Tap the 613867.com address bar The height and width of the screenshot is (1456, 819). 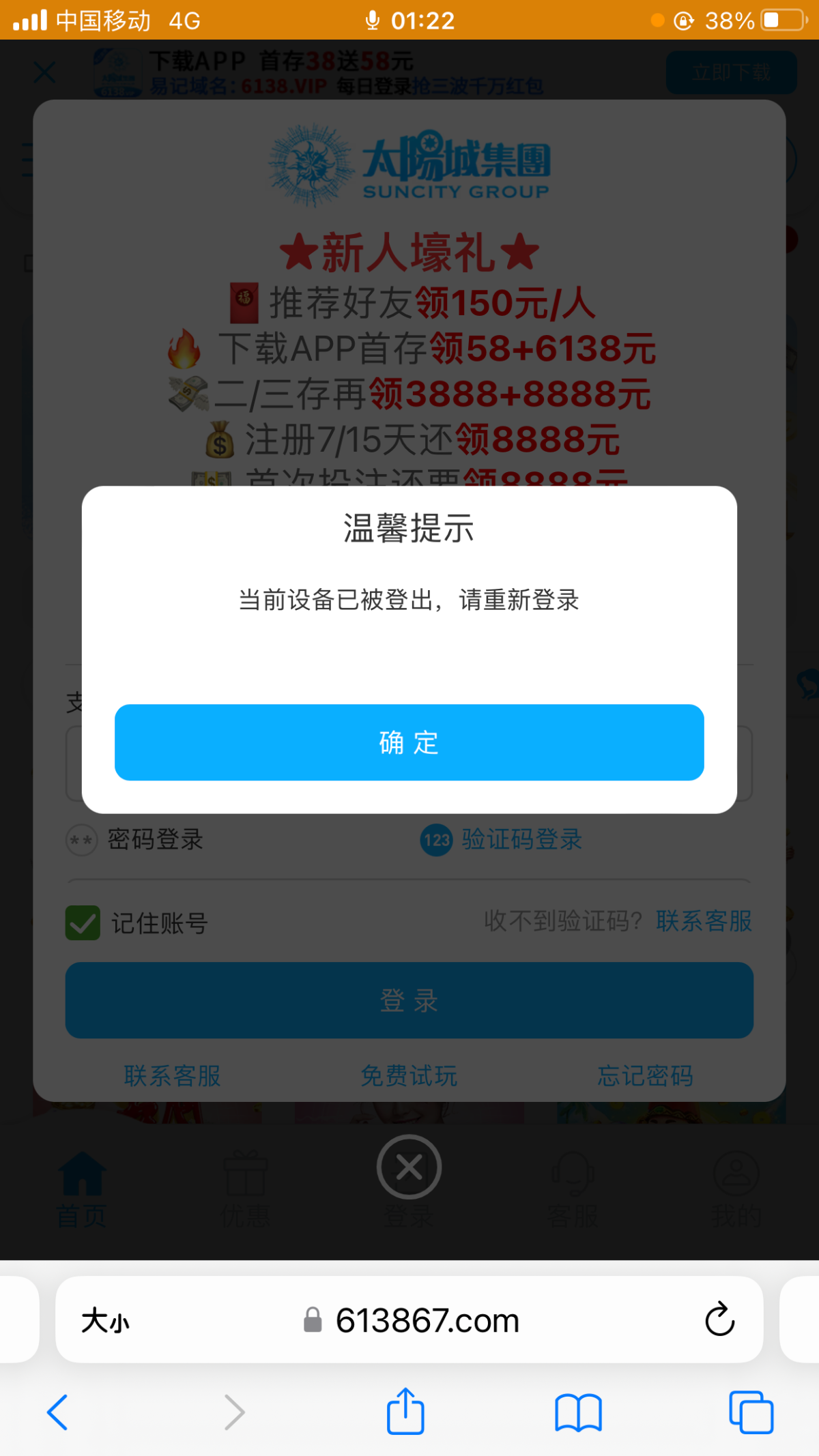coord(427,1321)
